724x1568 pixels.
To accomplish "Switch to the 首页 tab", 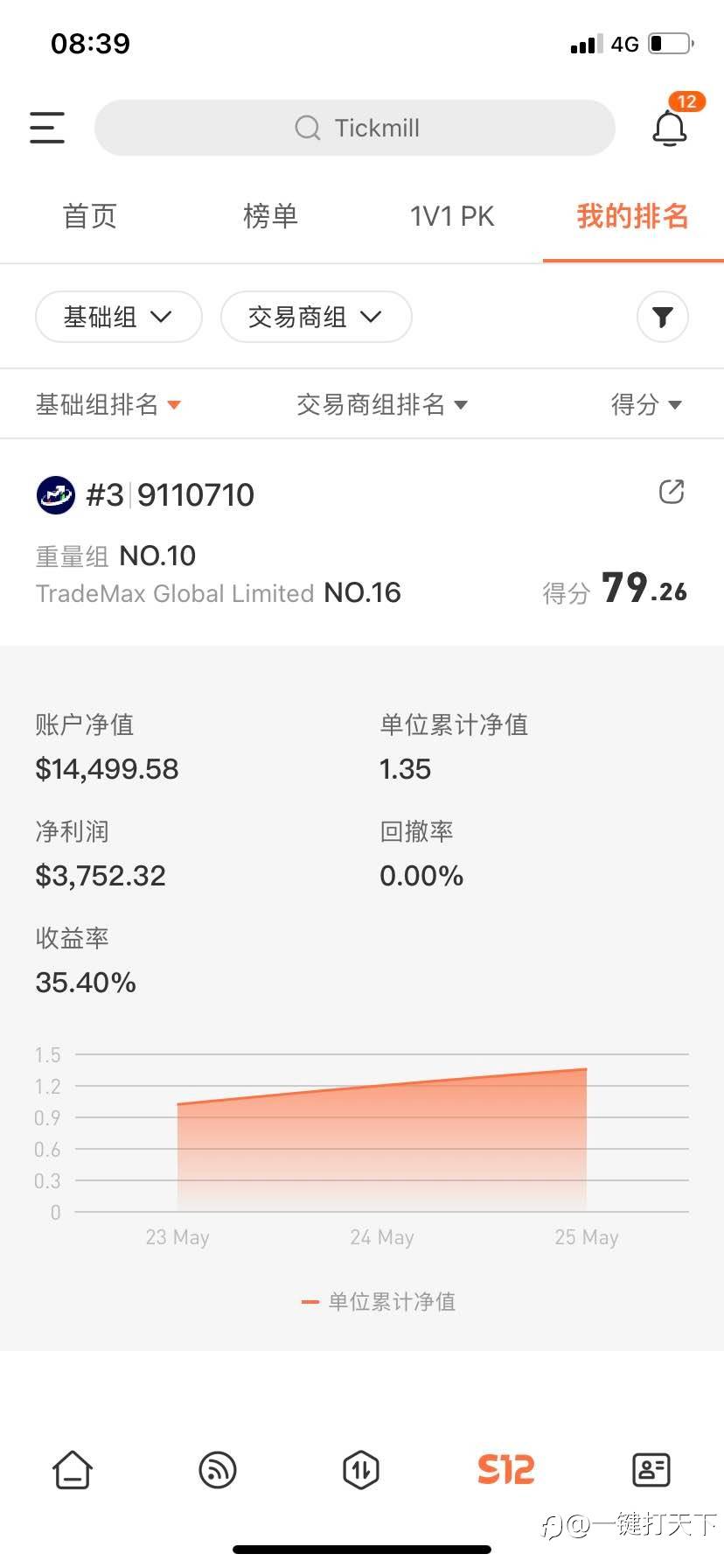I will pos(89,216).
